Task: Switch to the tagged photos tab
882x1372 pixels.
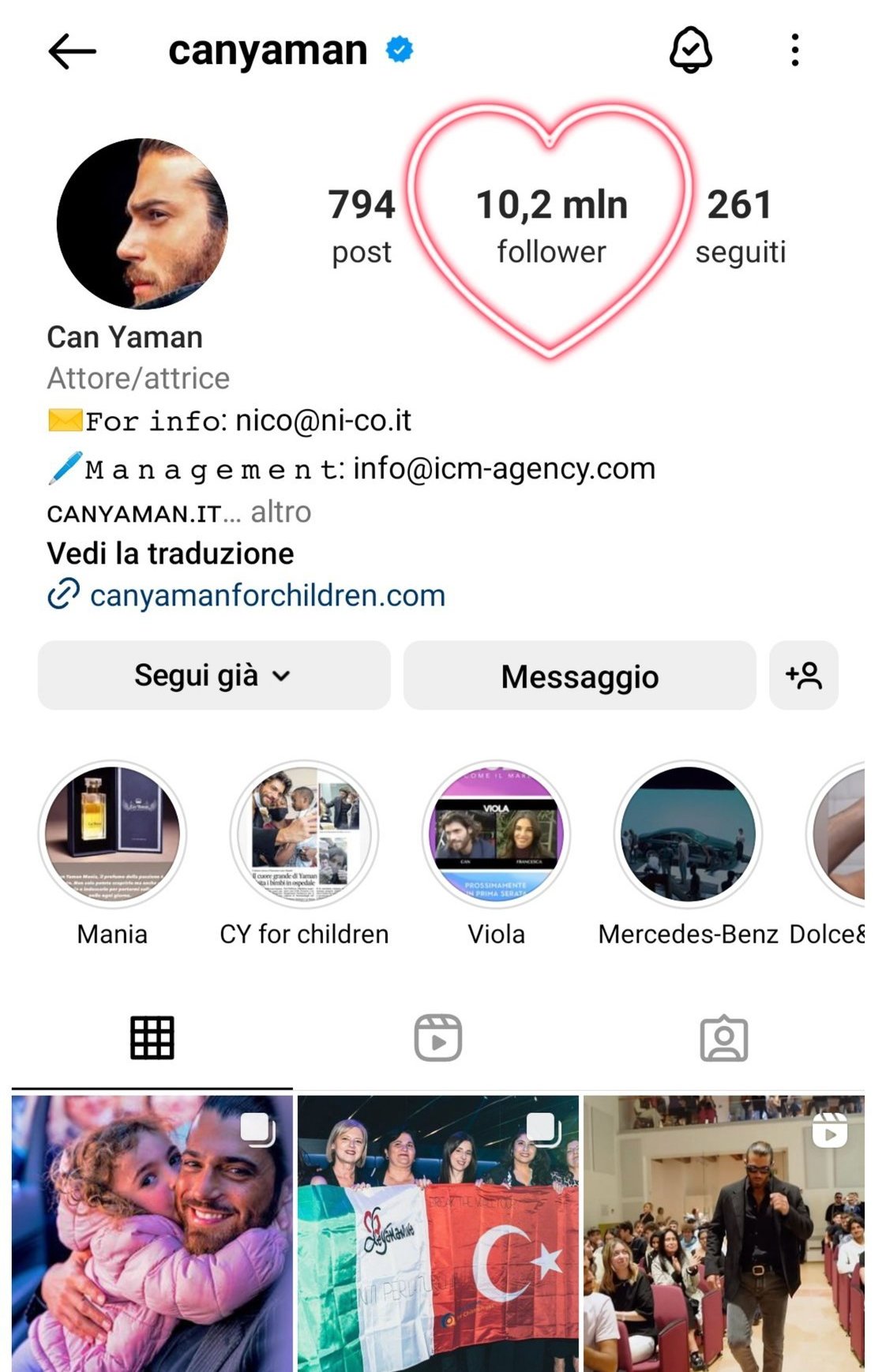Action: pyautogui.click(x=723, y=1038)
